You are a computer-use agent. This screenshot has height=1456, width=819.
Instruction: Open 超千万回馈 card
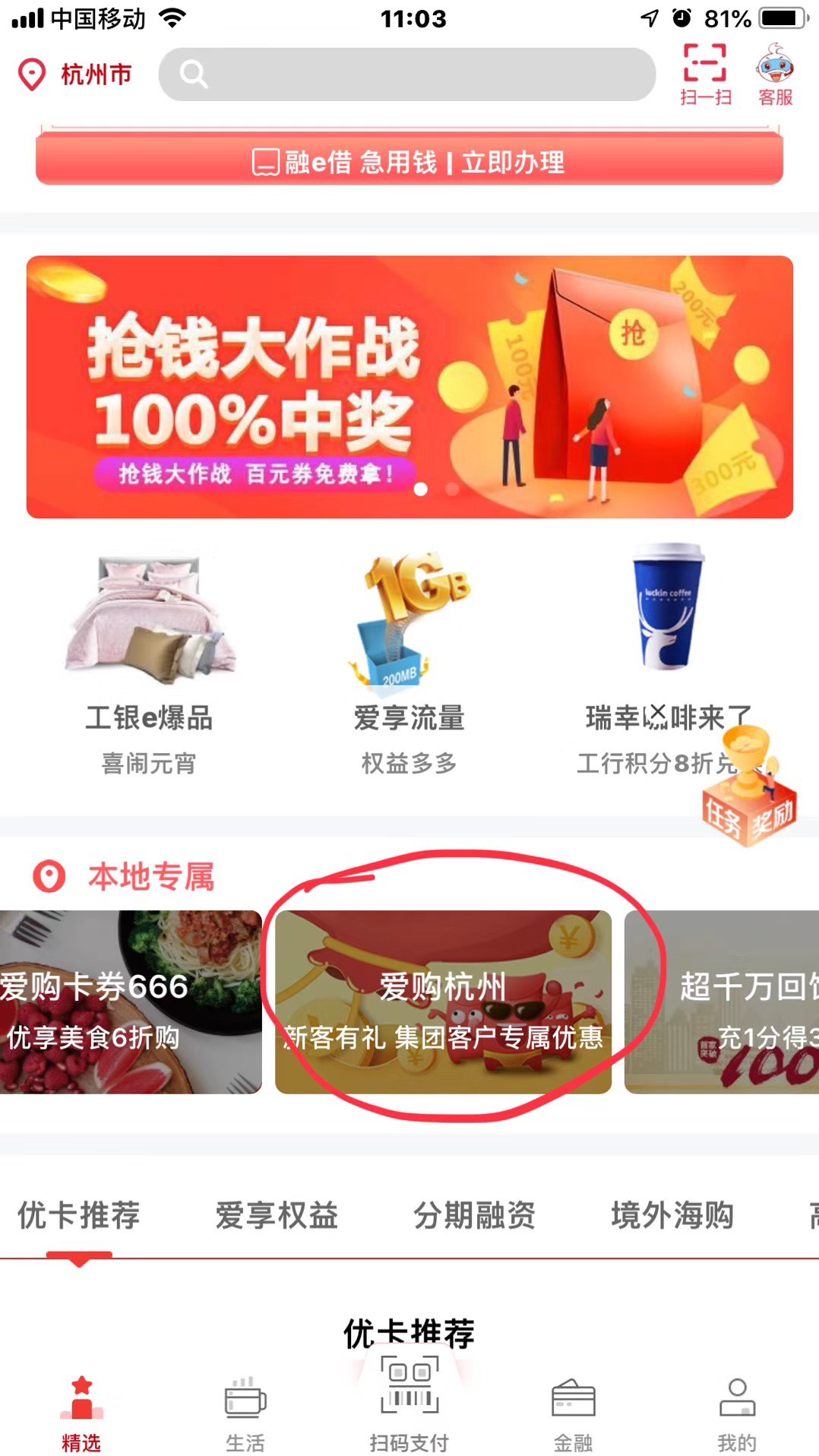(x=722, y=1002)
